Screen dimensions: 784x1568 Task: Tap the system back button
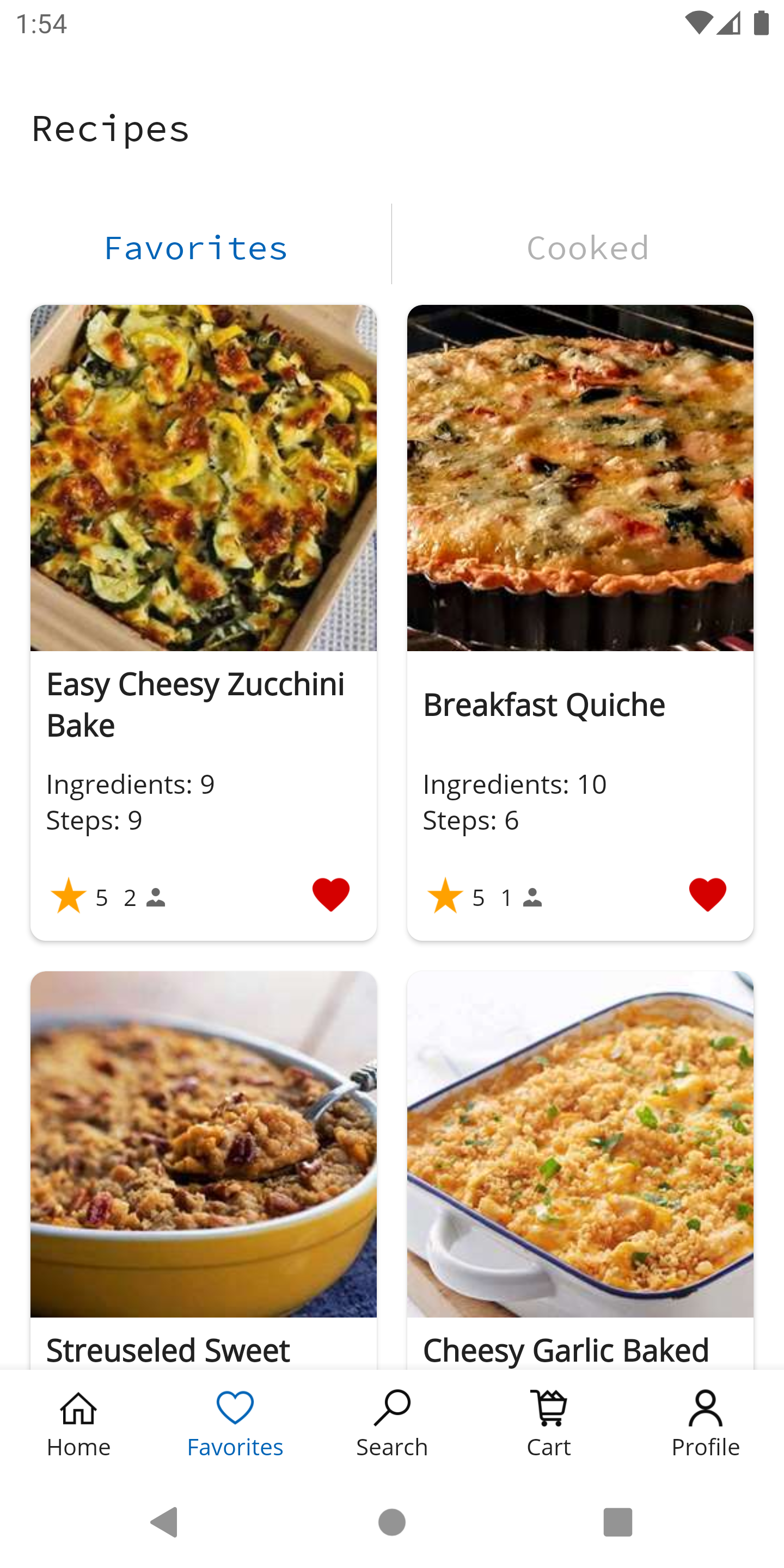click(164, 1522)
